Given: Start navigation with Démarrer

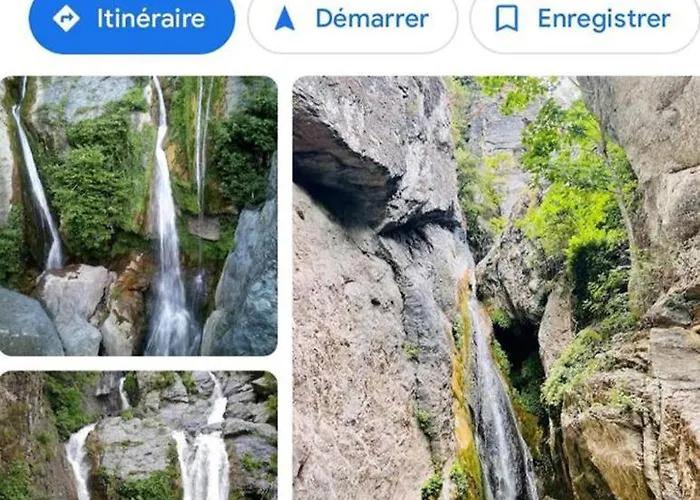Looking at the screenshot, I should click(352, 19).
